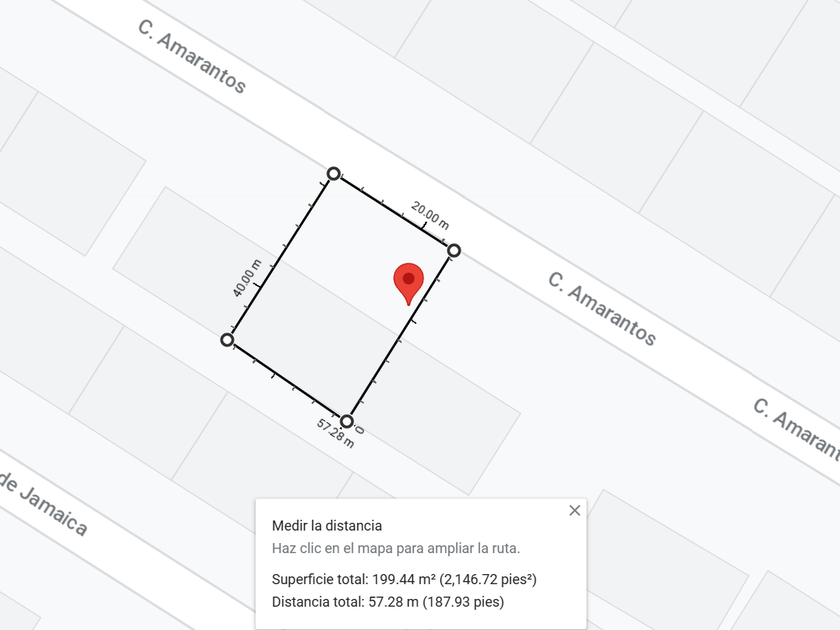Select the measurement point beside 57.28 m label
Image resolution: width=840 pixels, height=630 pixels.
click(346, 421)
